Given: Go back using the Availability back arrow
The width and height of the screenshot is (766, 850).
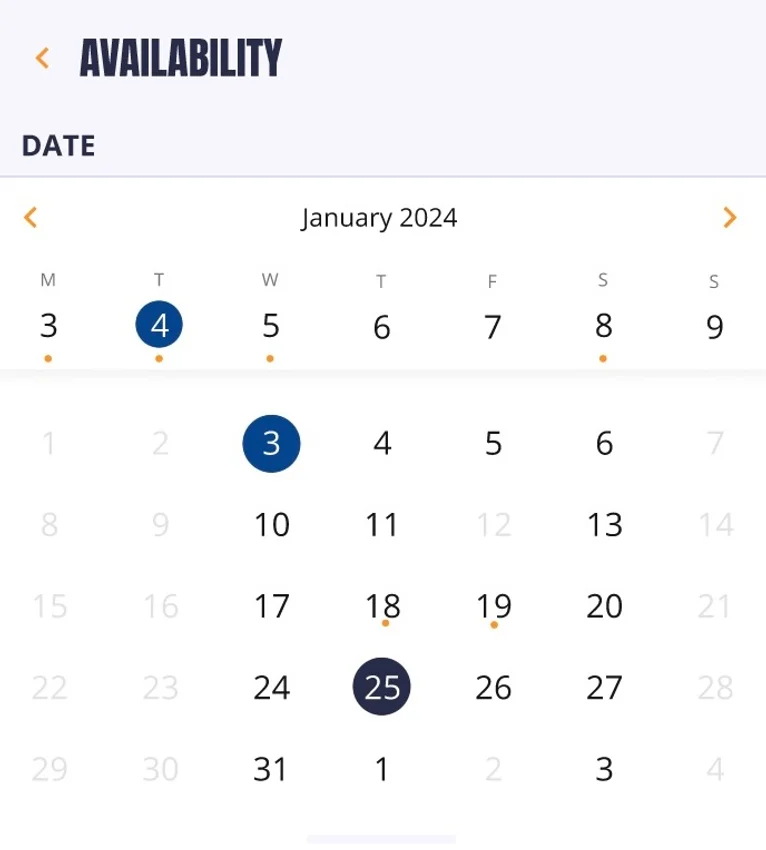Looking at the screenshot, I should (42, 58).
